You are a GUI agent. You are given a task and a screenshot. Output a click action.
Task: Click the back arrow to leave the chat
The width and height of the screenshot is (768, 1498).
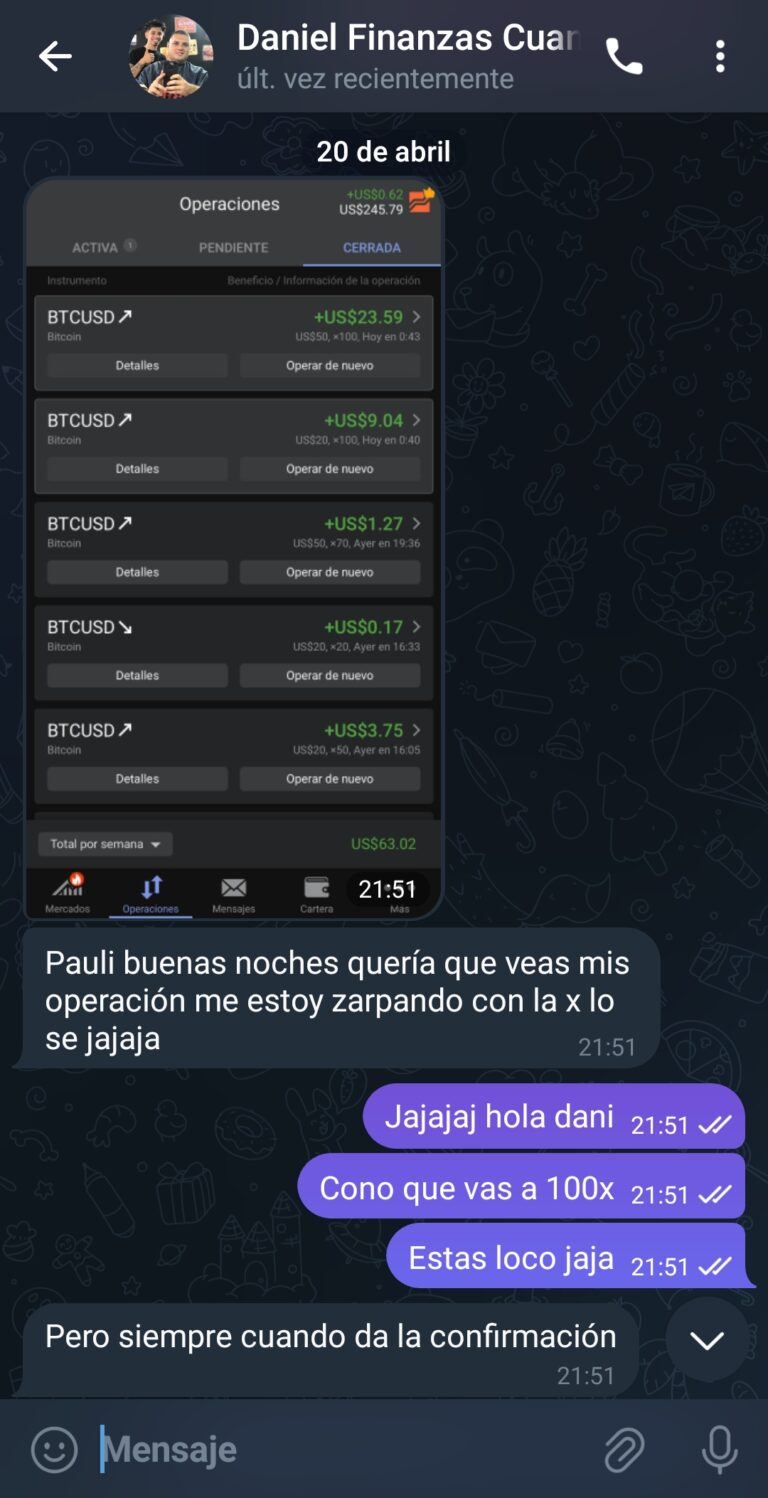[x=55, y=56]
